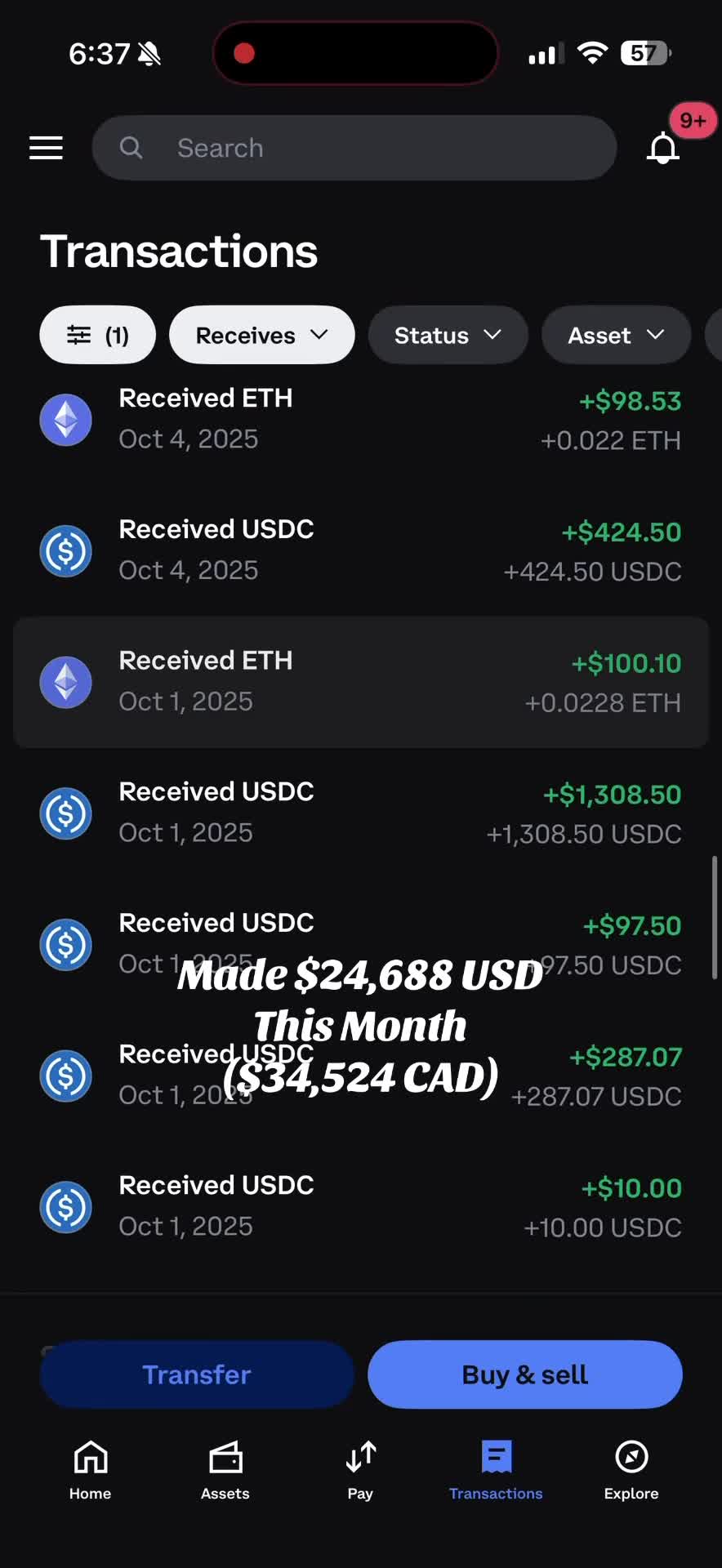Switch to the Explore tab

tap(631, 1471)
